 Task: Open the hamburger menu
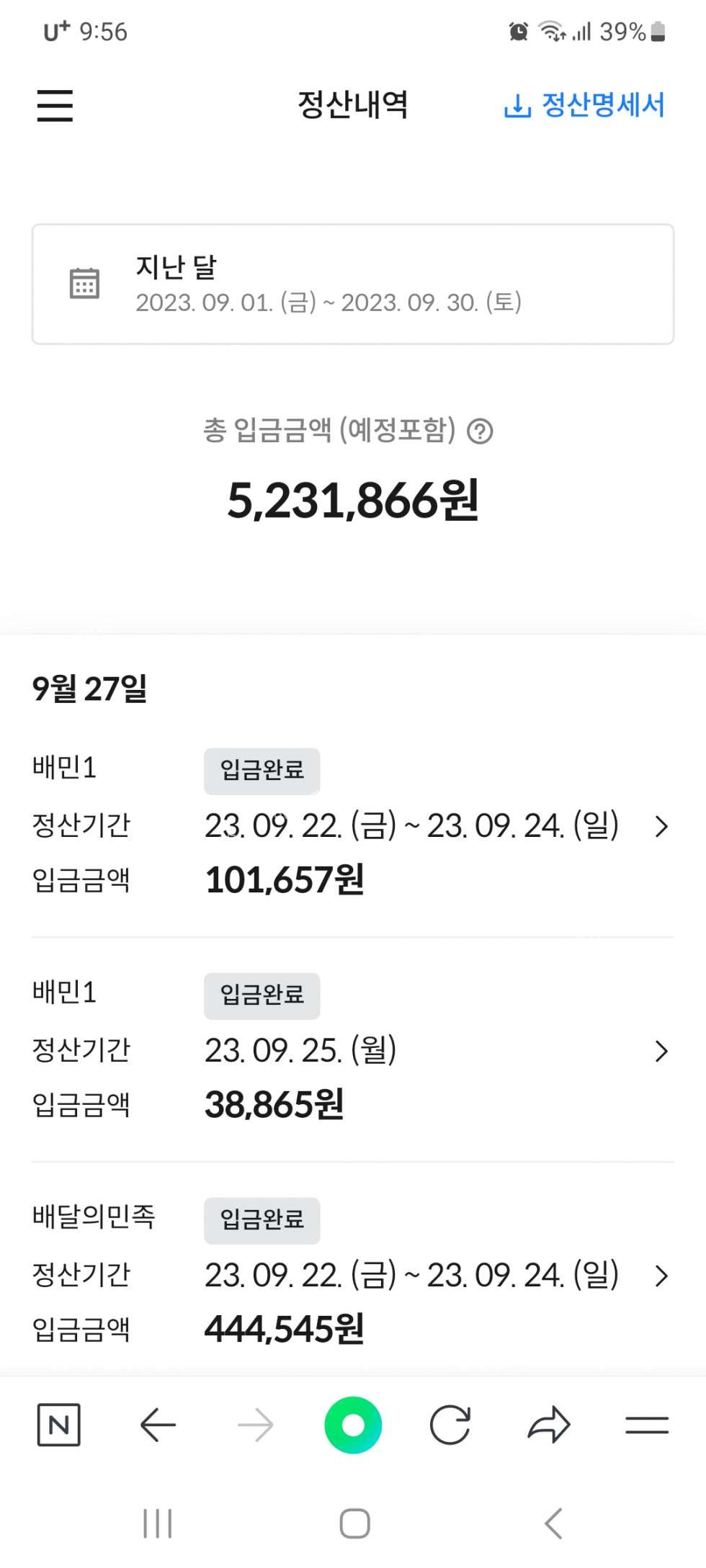pos(55,105)
